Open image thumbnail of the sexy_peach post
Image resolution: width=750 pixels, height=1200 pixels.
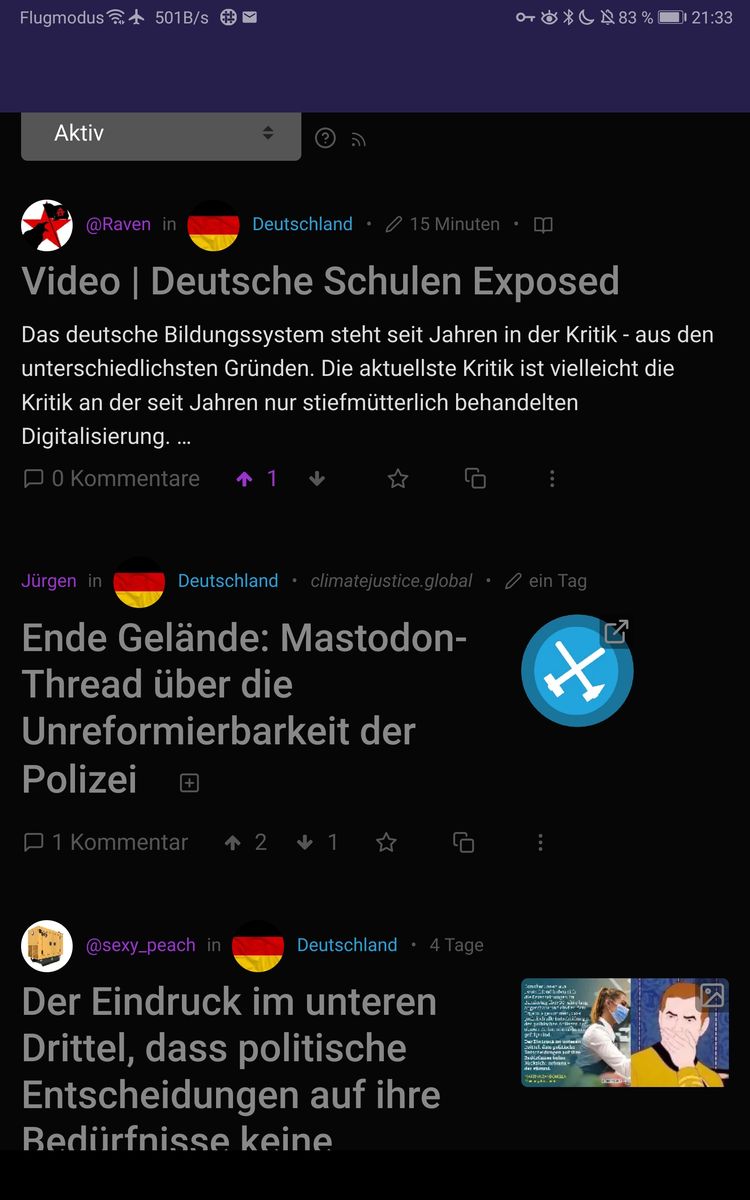click(x=624, y=1032)
